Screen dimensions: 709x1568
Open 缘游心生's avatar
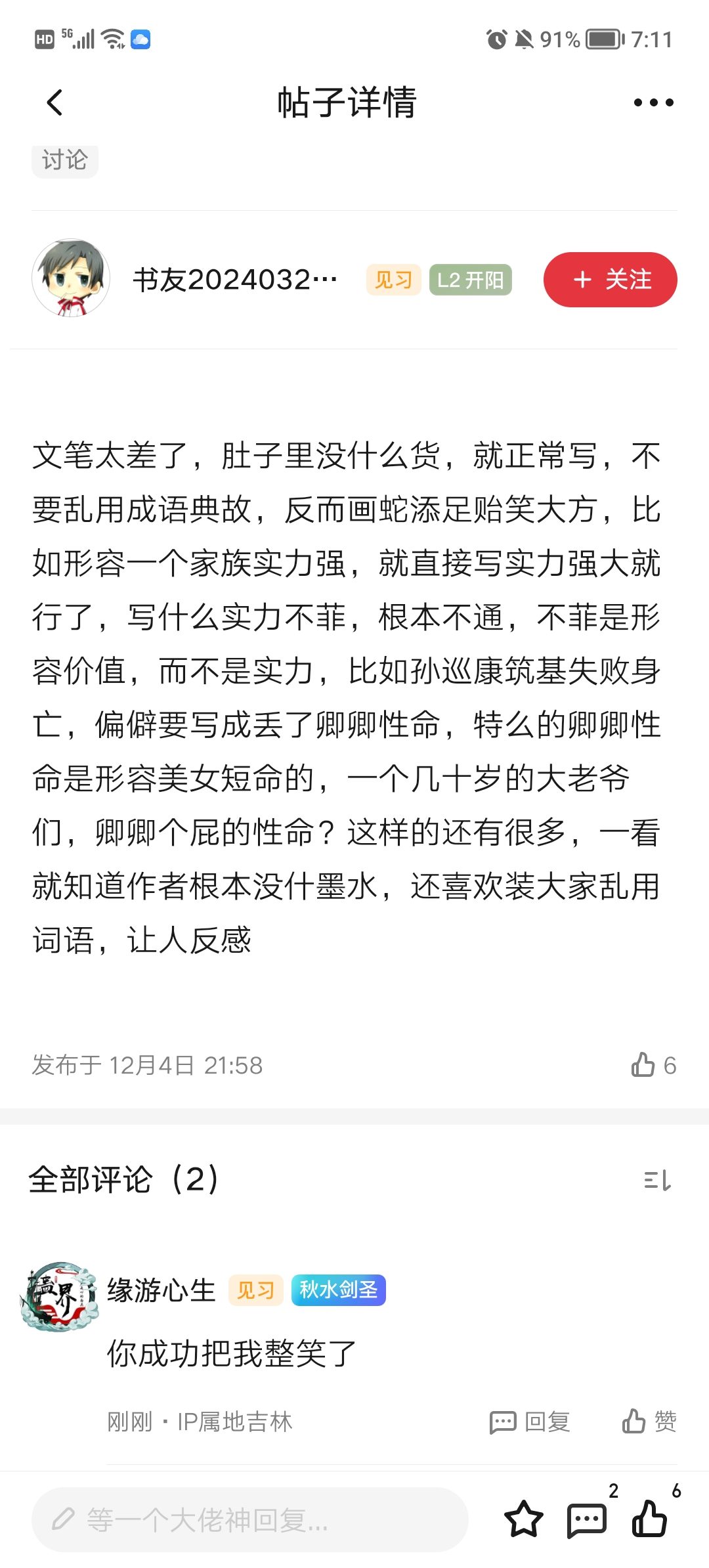point(60,1296)
